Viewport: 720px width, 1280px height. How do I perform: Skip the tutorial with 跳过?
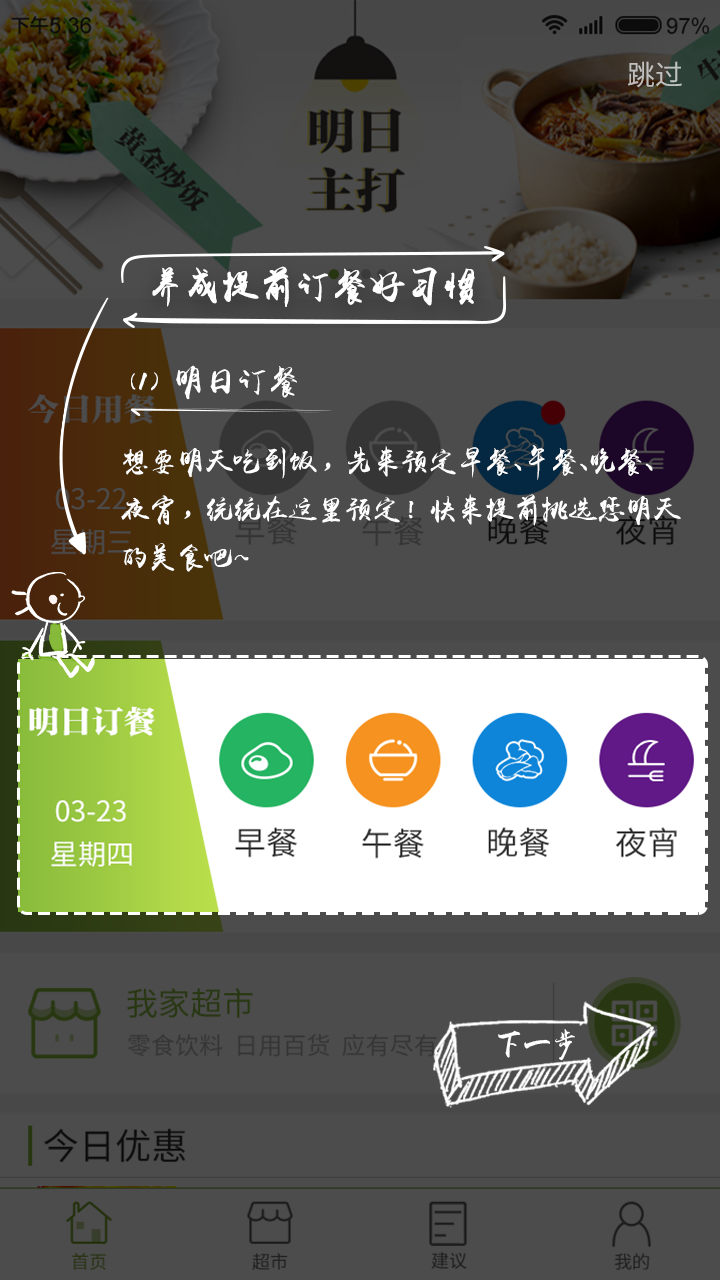click(x=655, y=74)
